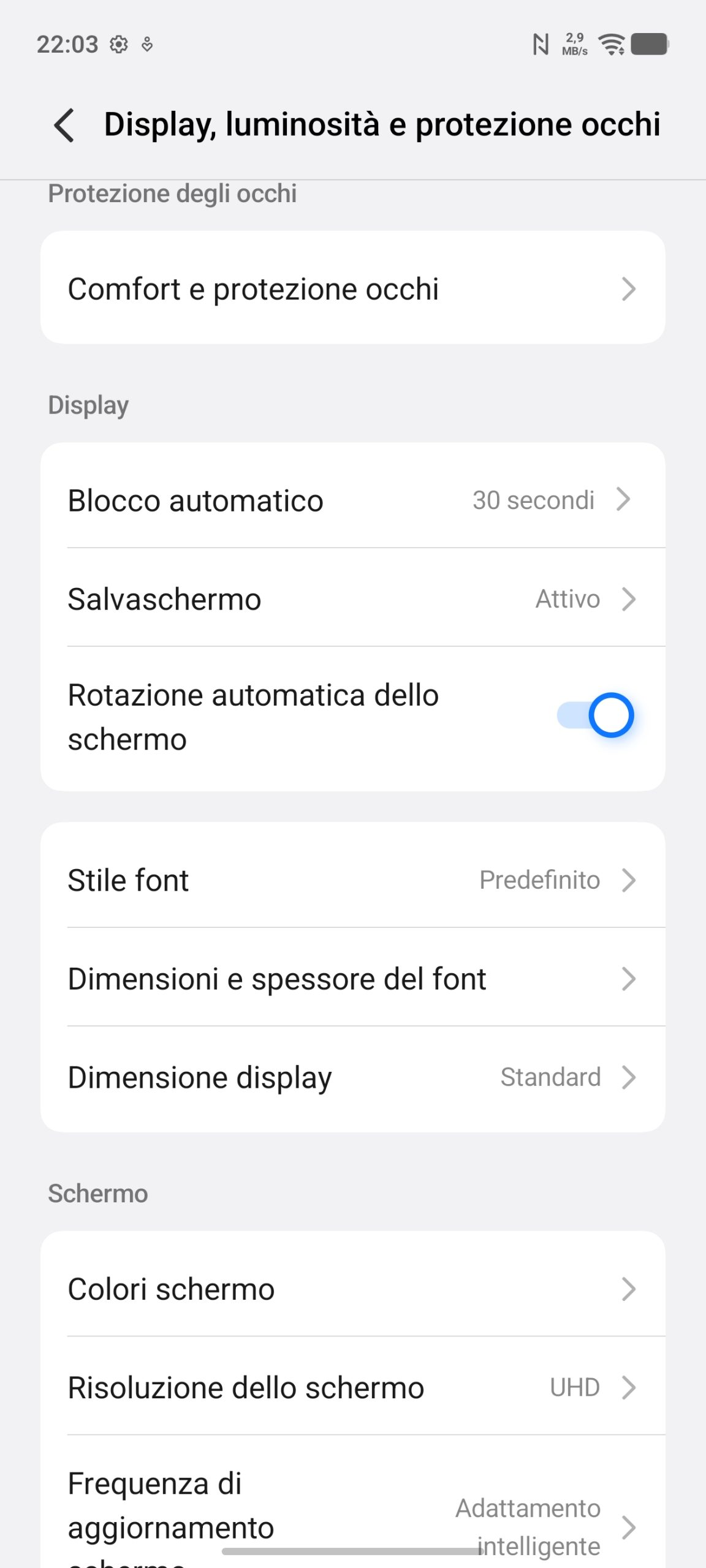This screenshot has width=706, height=1568.
Task: Open Colori schermo
Action: click(x=352, y=1289)
